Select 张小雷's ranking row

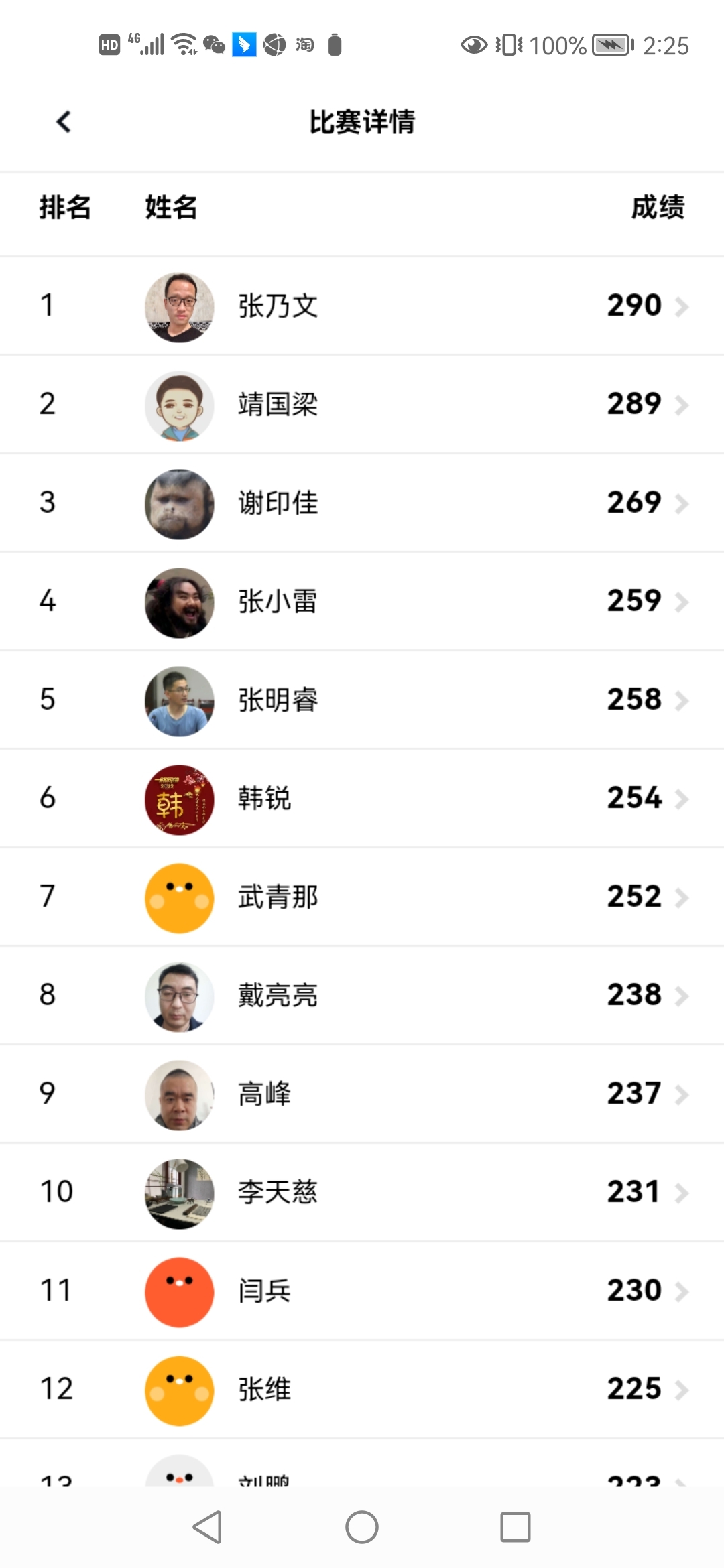click(362, 602)
